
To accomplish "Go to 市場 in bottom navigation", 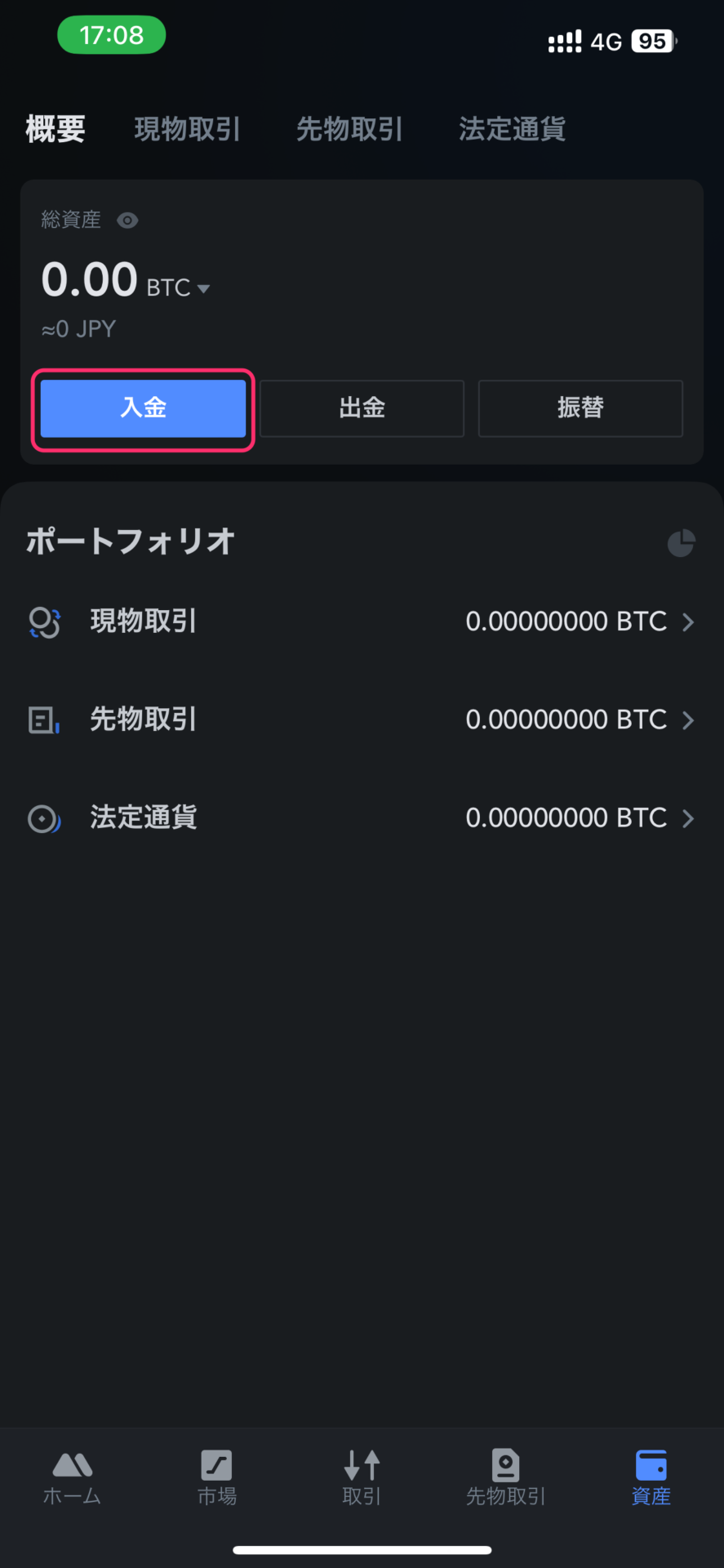I will (x=217, y=1477).
